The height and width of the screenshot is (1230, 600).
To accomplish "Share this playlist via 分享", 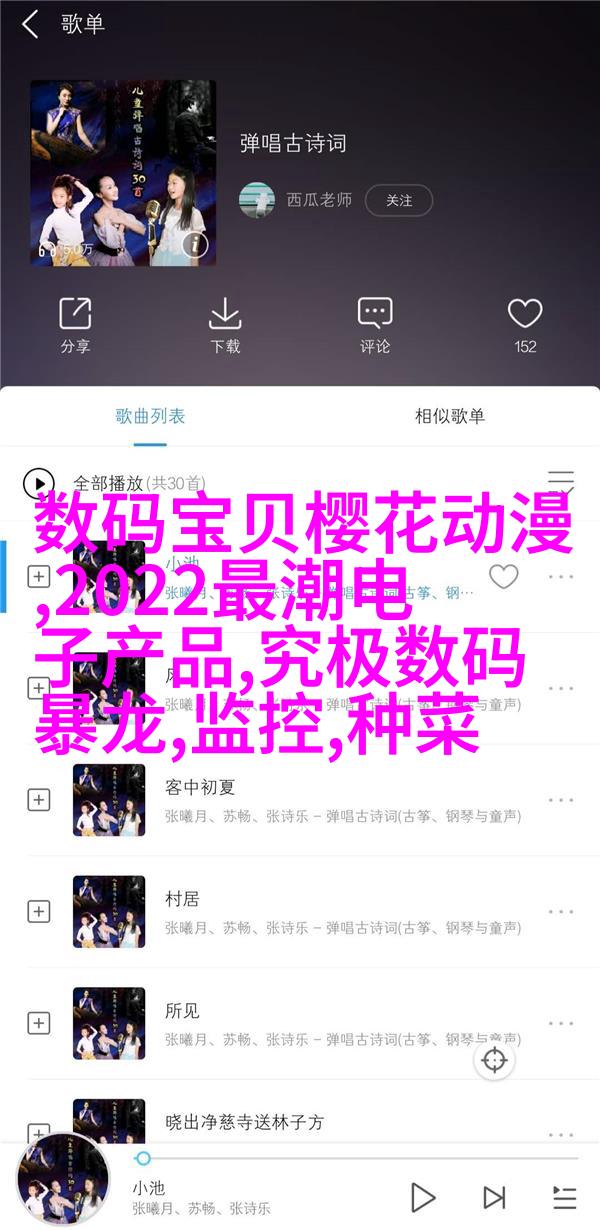I will 75,326.
